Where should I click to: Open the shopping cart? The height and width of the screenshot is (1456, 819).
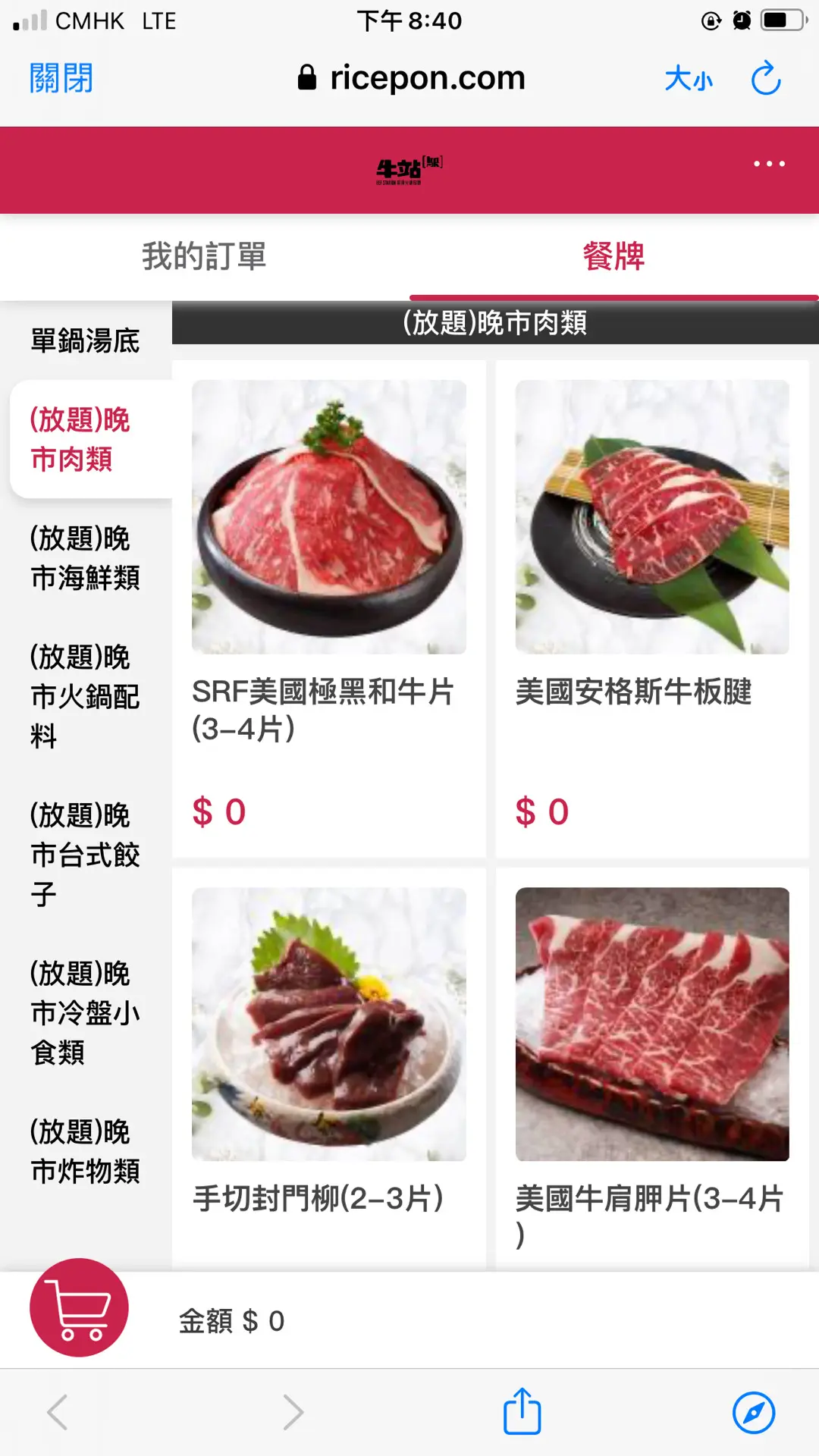(79, 1307)
